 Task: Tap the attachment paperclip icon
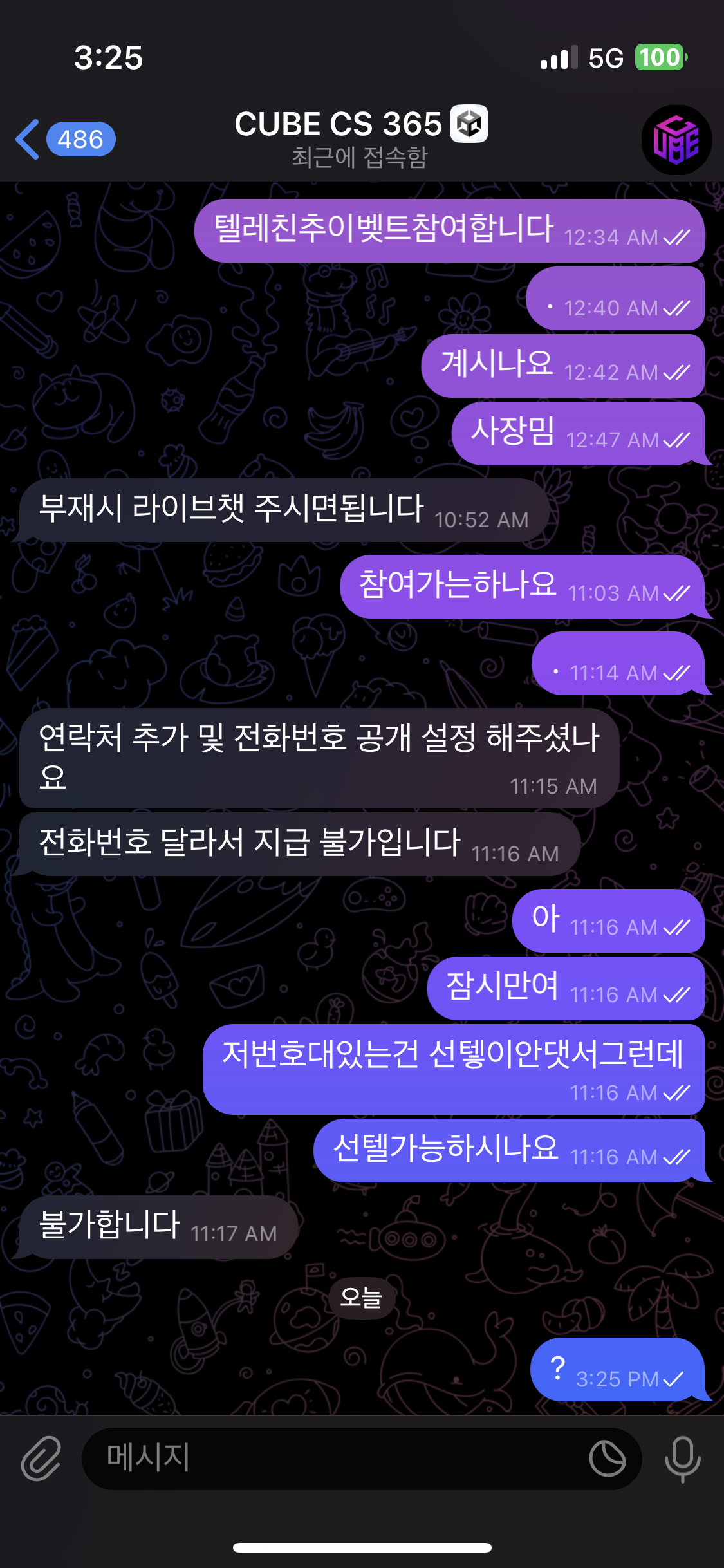pyautogui.click(x=41, y=1458)
